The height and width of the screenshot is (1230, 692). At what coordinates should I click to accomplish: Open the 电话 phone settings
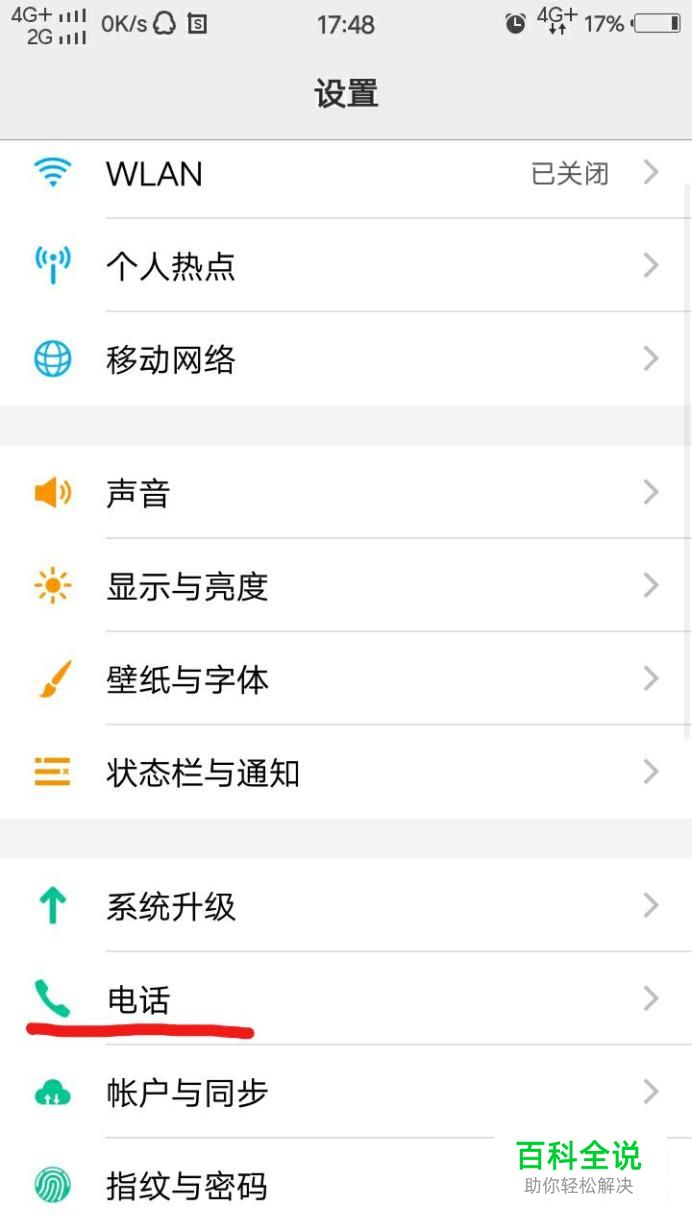(x=346, y=999)
